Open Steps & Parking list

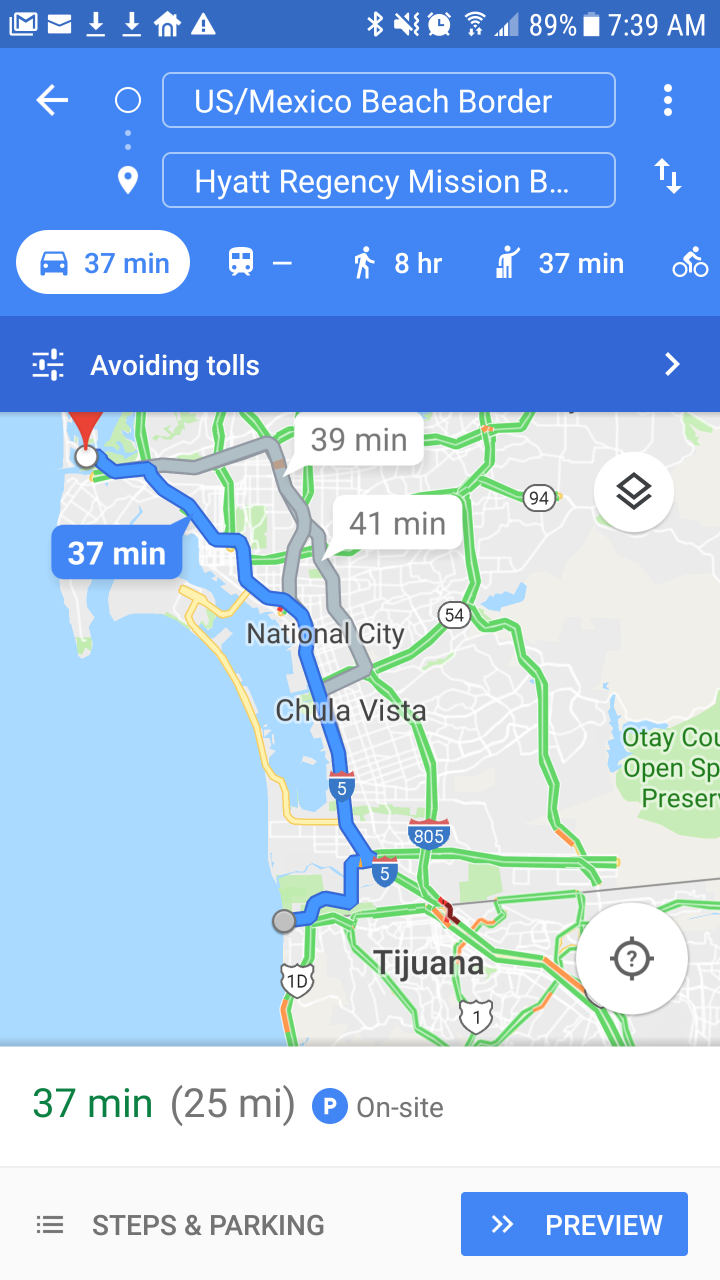pos(180,1224)
